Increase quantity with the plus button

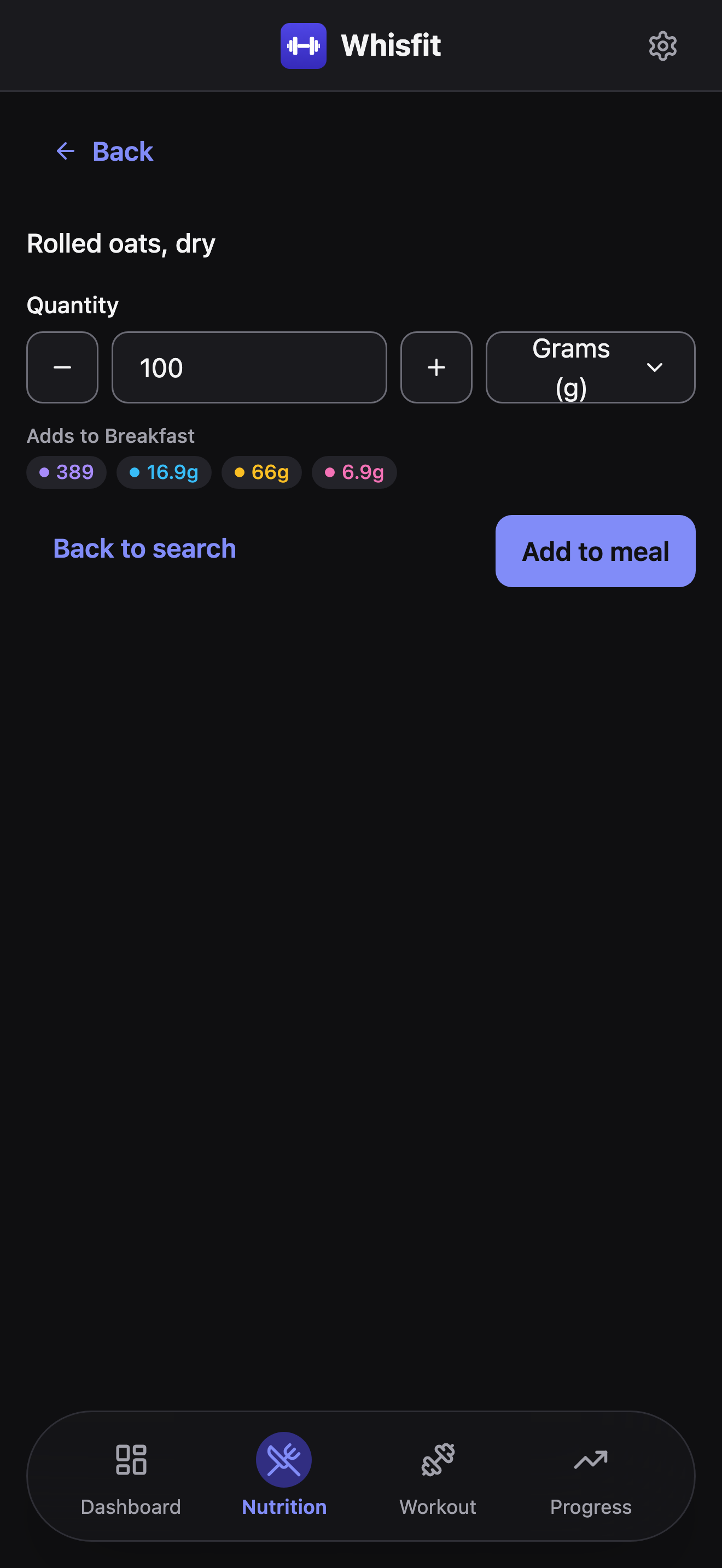(x=436, y=367)
